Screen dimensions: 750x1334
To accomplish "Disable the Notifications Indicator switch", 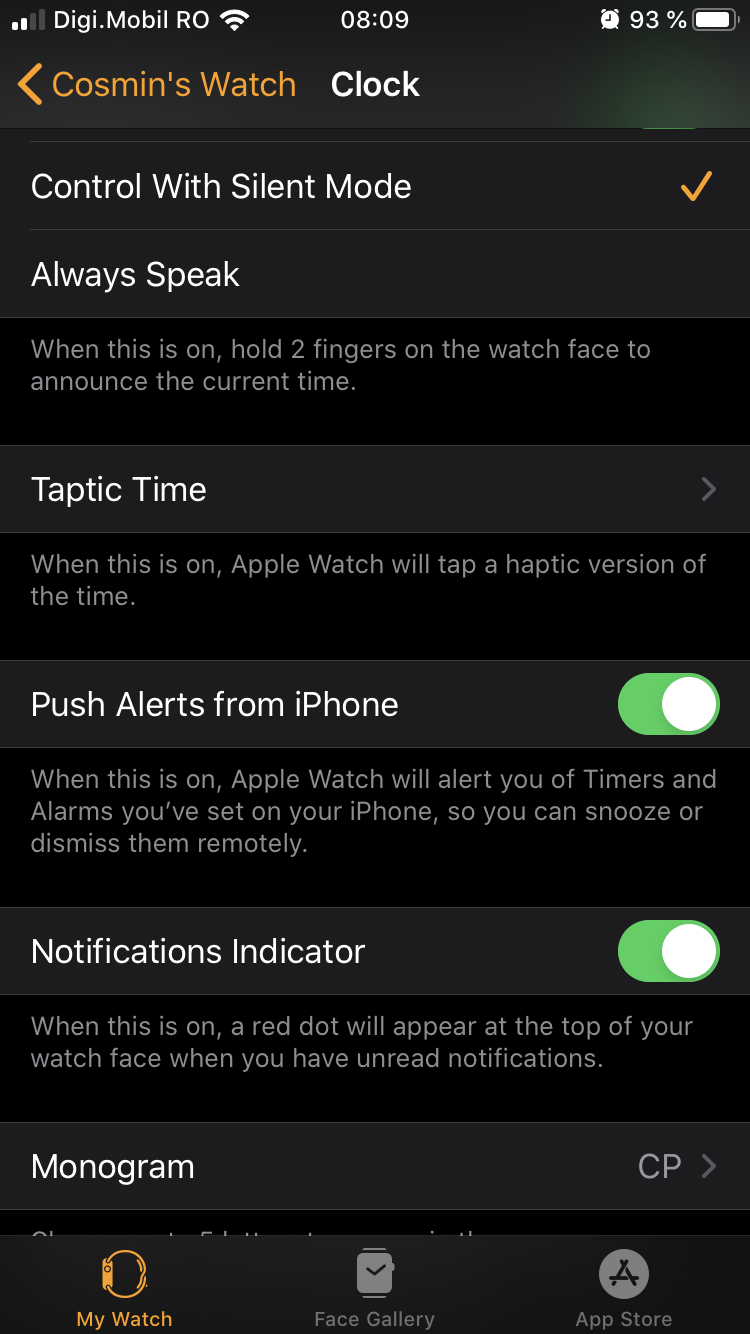I will pyautogui.click(x=668, y=951).
